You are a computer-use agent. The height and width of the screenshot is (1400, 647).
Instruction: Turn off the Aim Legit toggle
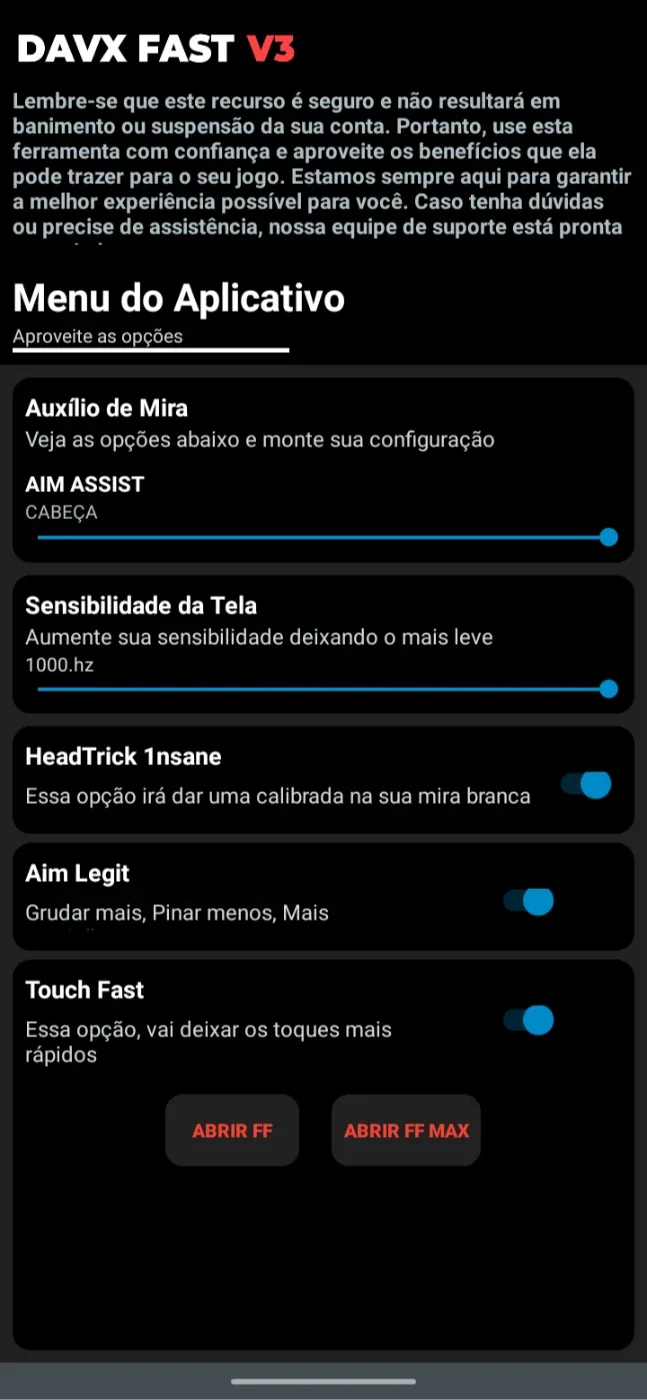pyautogui.click(x=527, y=901)
